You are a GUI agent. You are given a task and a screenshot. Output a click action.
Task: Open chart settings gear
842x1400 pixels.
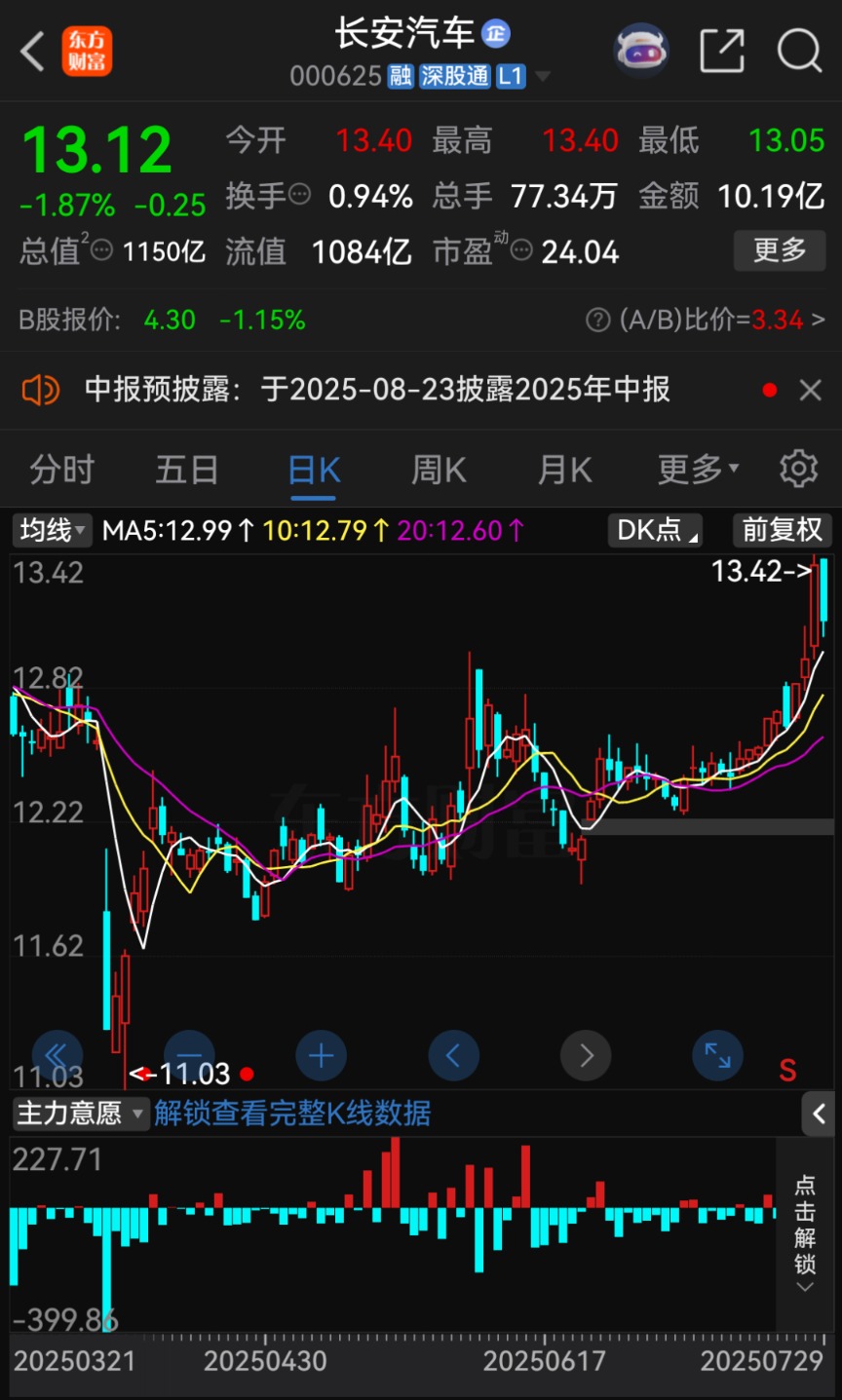pyautogui.click(x=799, y=469)
